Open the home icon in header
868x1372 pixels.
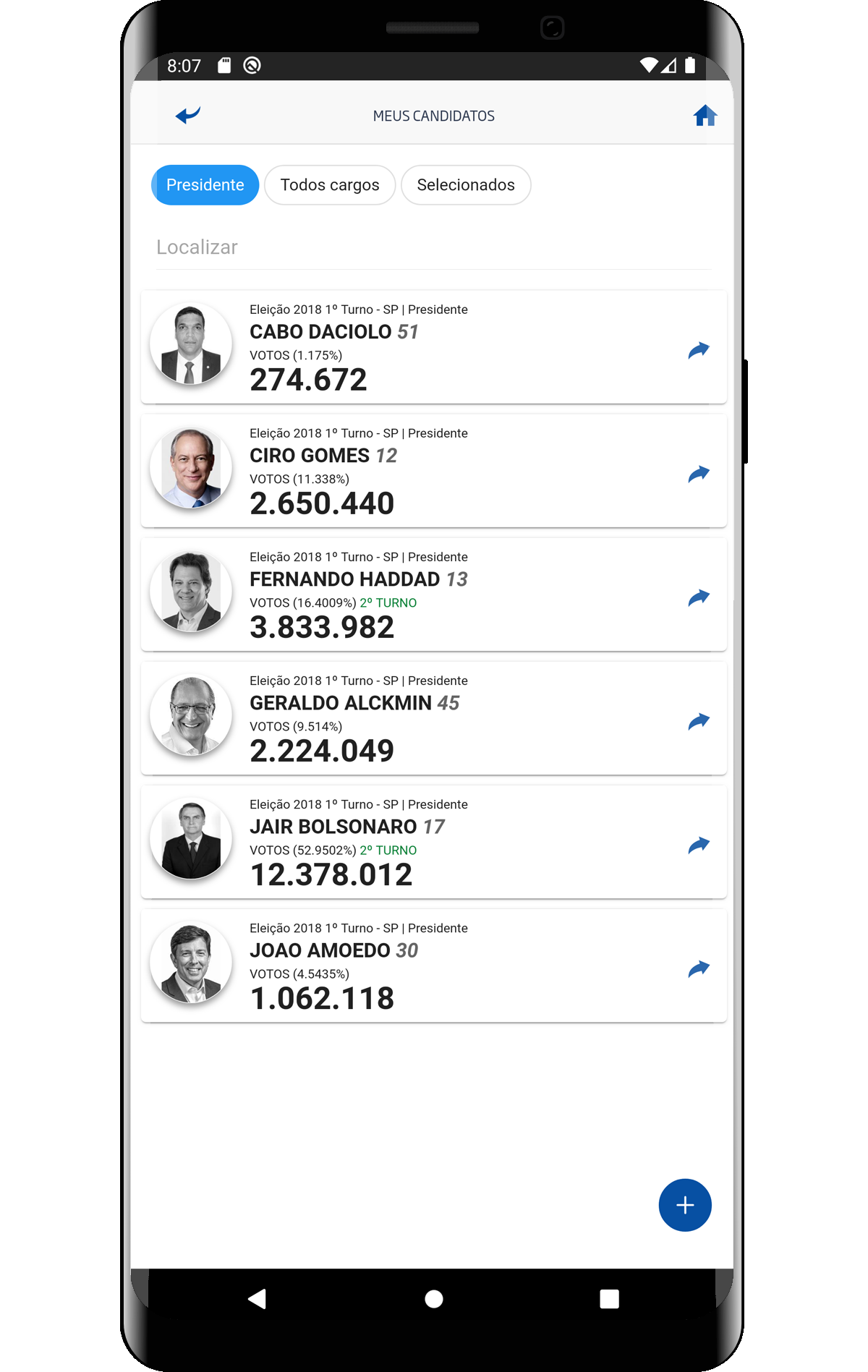tap(705, 116)
